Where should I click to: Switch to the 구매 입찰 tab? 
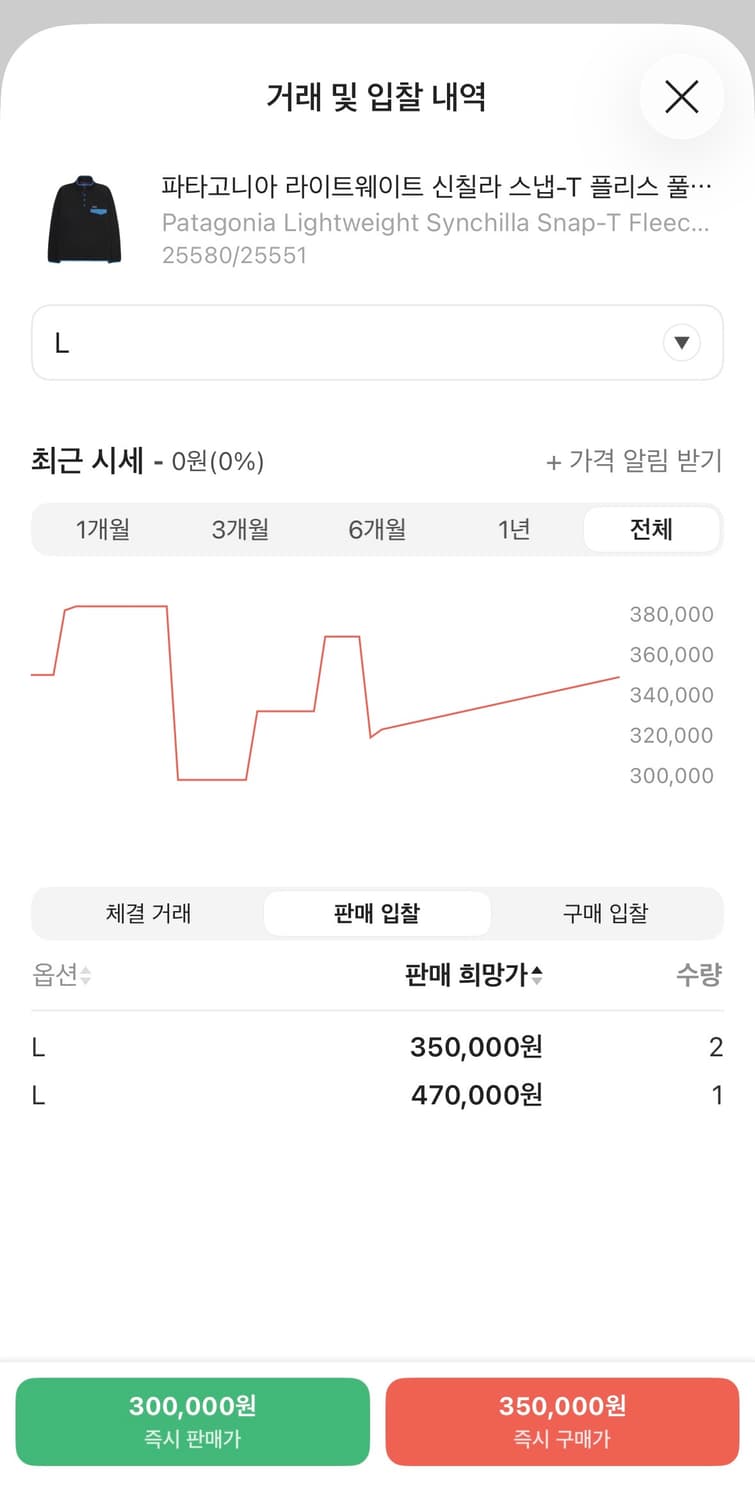coord(607,913)
